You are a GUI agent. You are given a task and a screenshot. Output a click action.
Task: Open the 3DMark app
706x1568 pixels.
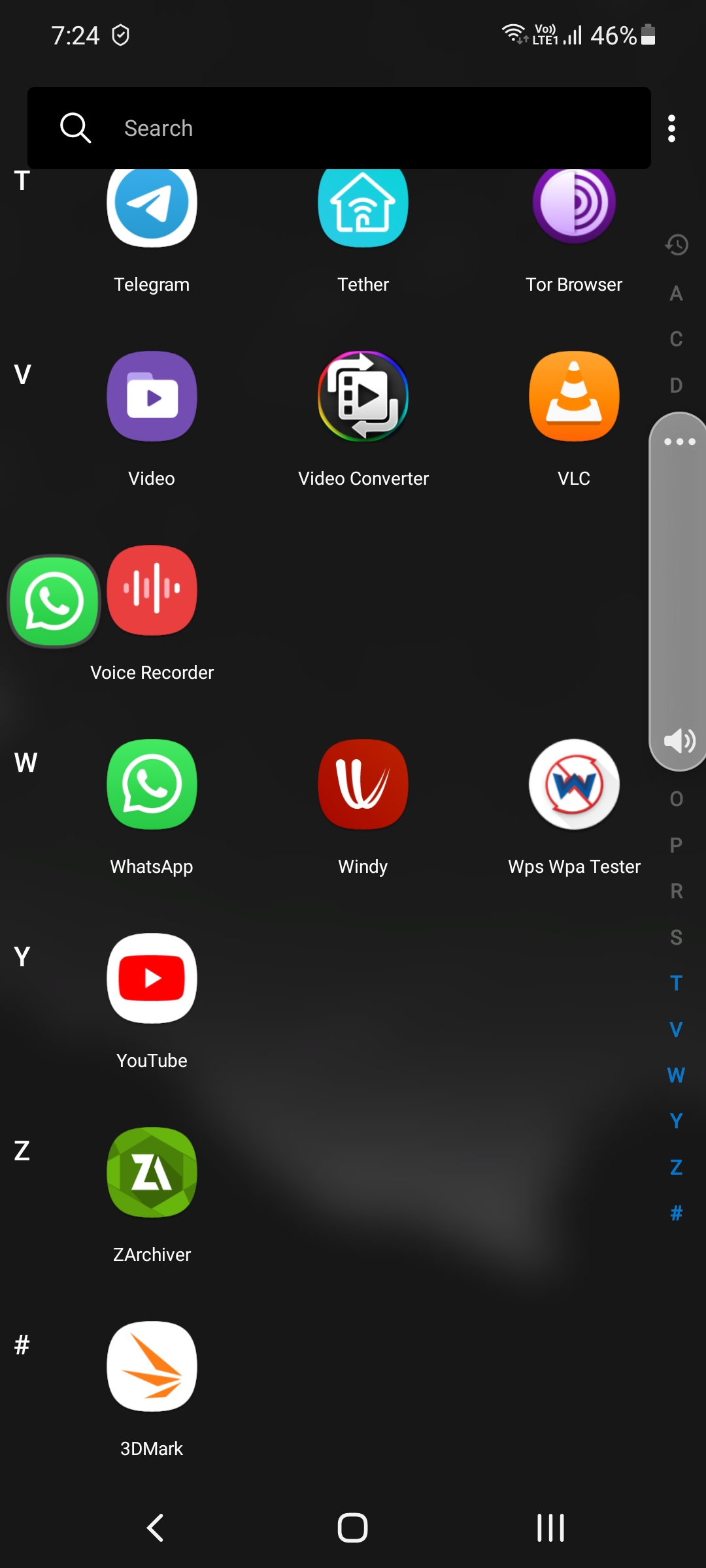(152, 1366)
